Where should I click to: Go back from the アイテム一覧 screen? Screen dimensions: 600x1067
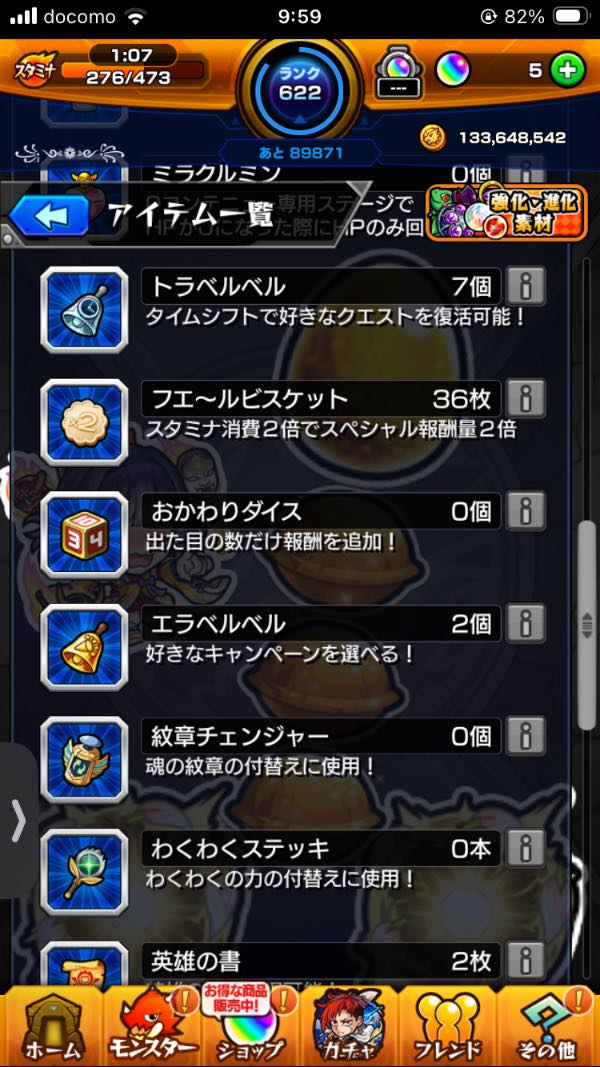tap(51, 214)
